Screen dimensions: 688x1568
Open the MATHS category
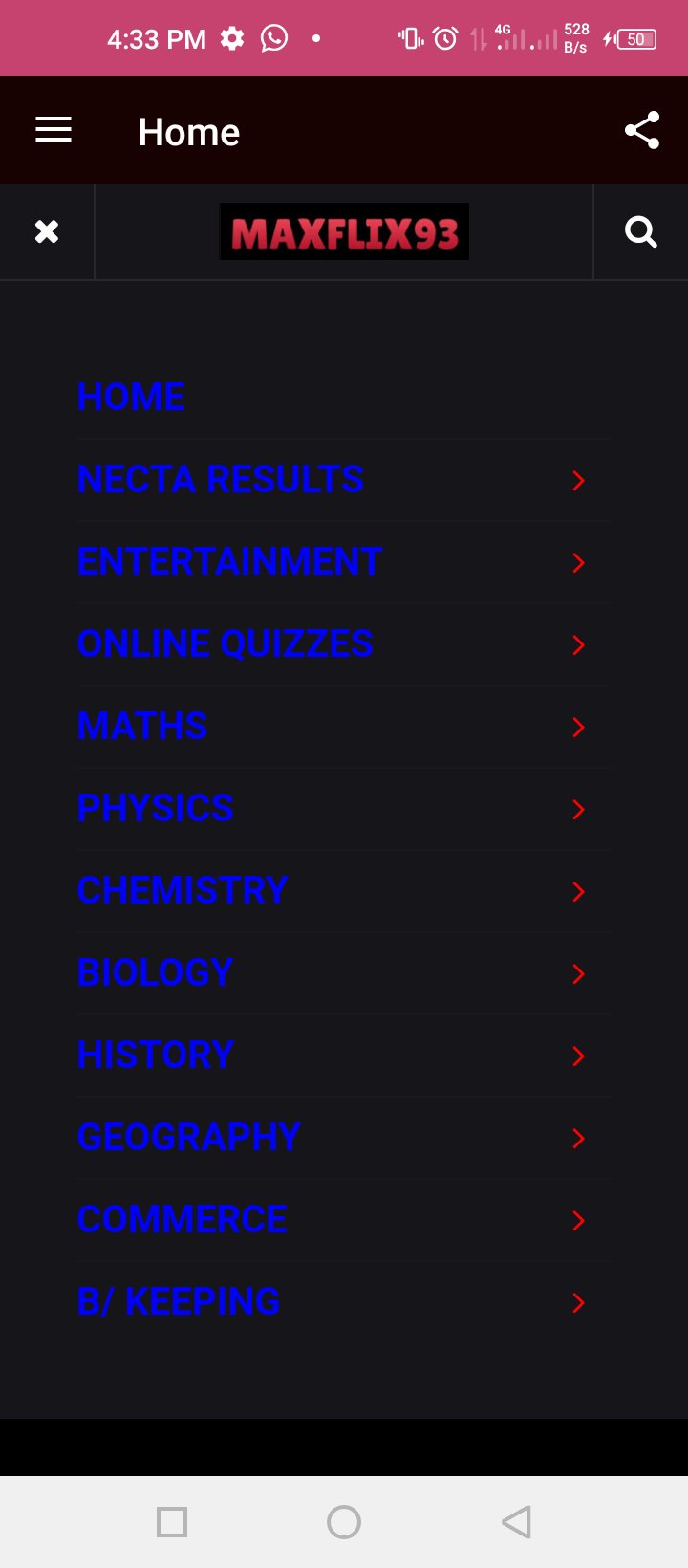click(142, 727)
